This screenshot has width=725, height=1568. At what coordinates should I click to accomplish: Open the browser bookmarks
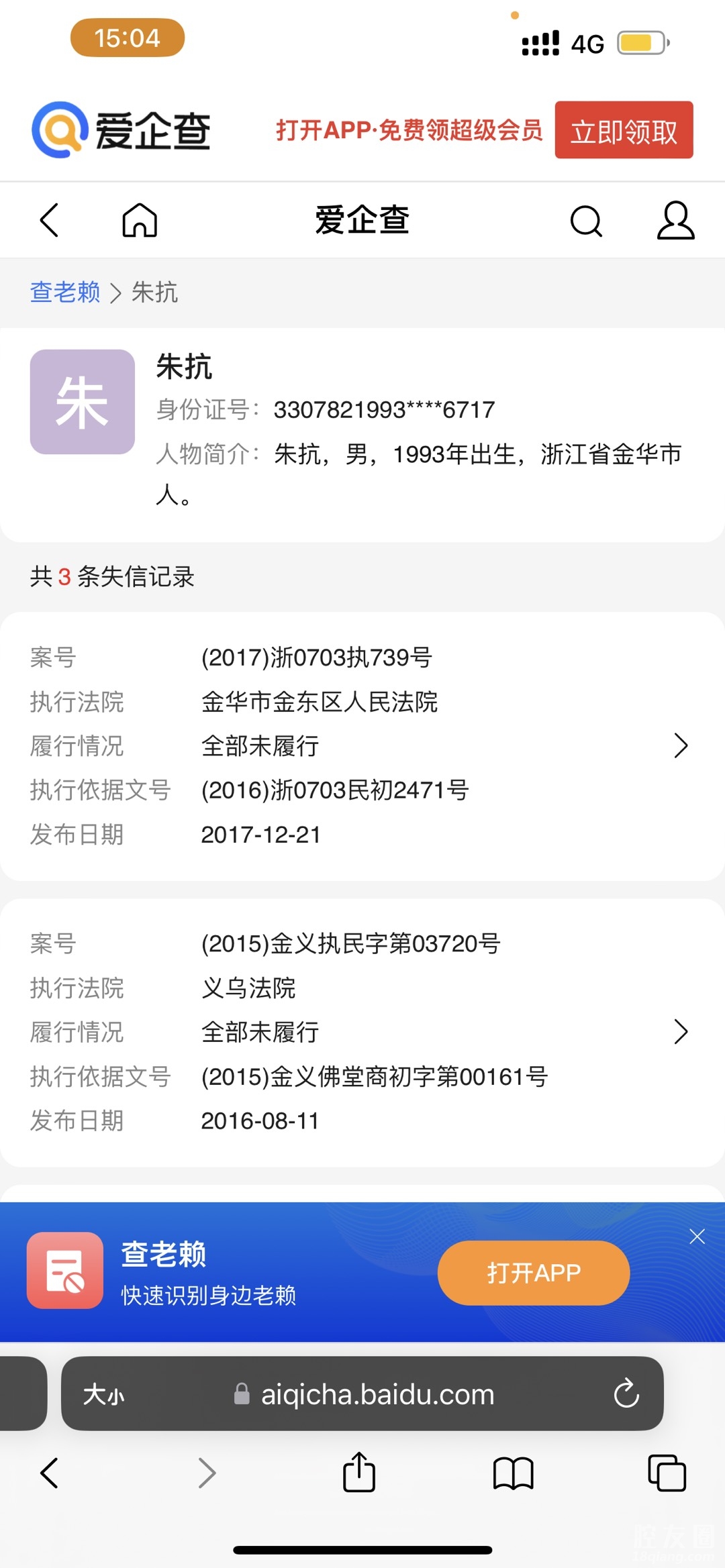(513, 1473)
